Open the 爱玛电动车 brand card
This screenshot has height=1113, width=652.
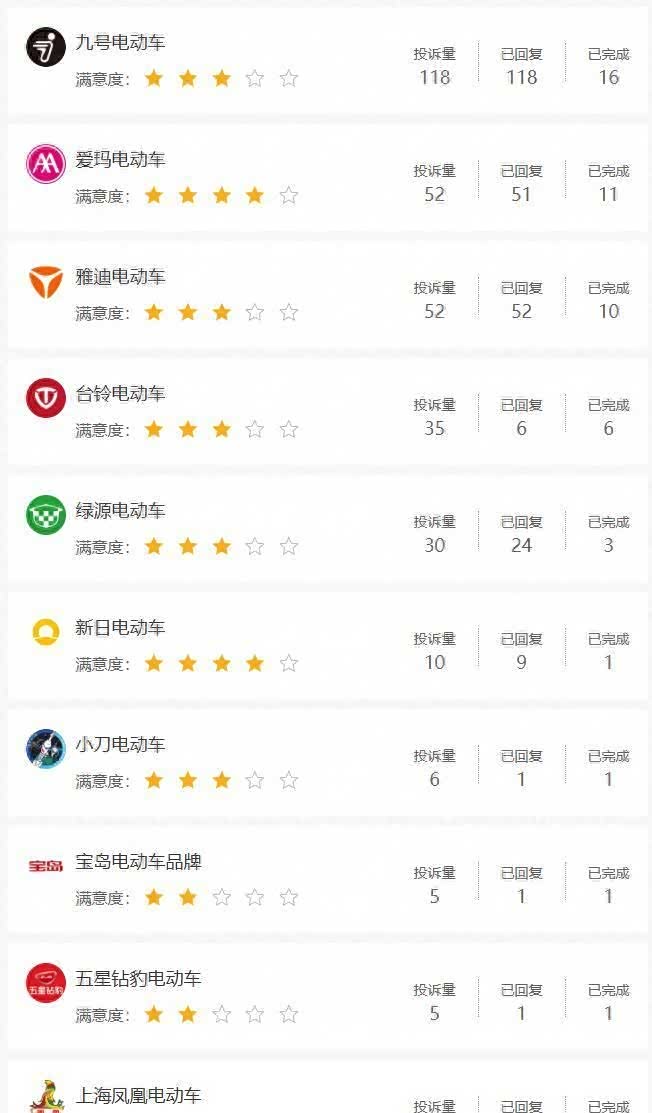120,160
